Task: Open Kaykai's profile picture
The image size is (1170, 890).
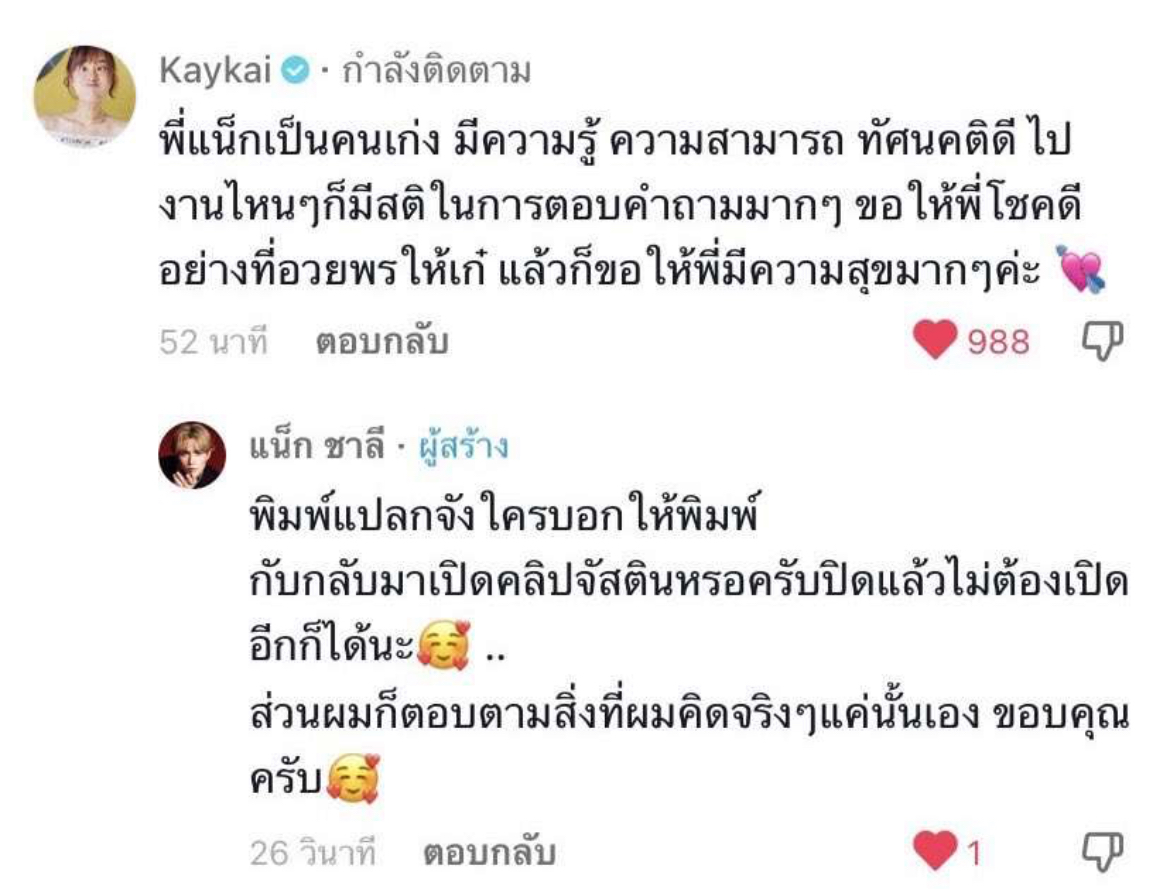Action: pos(84,97)
